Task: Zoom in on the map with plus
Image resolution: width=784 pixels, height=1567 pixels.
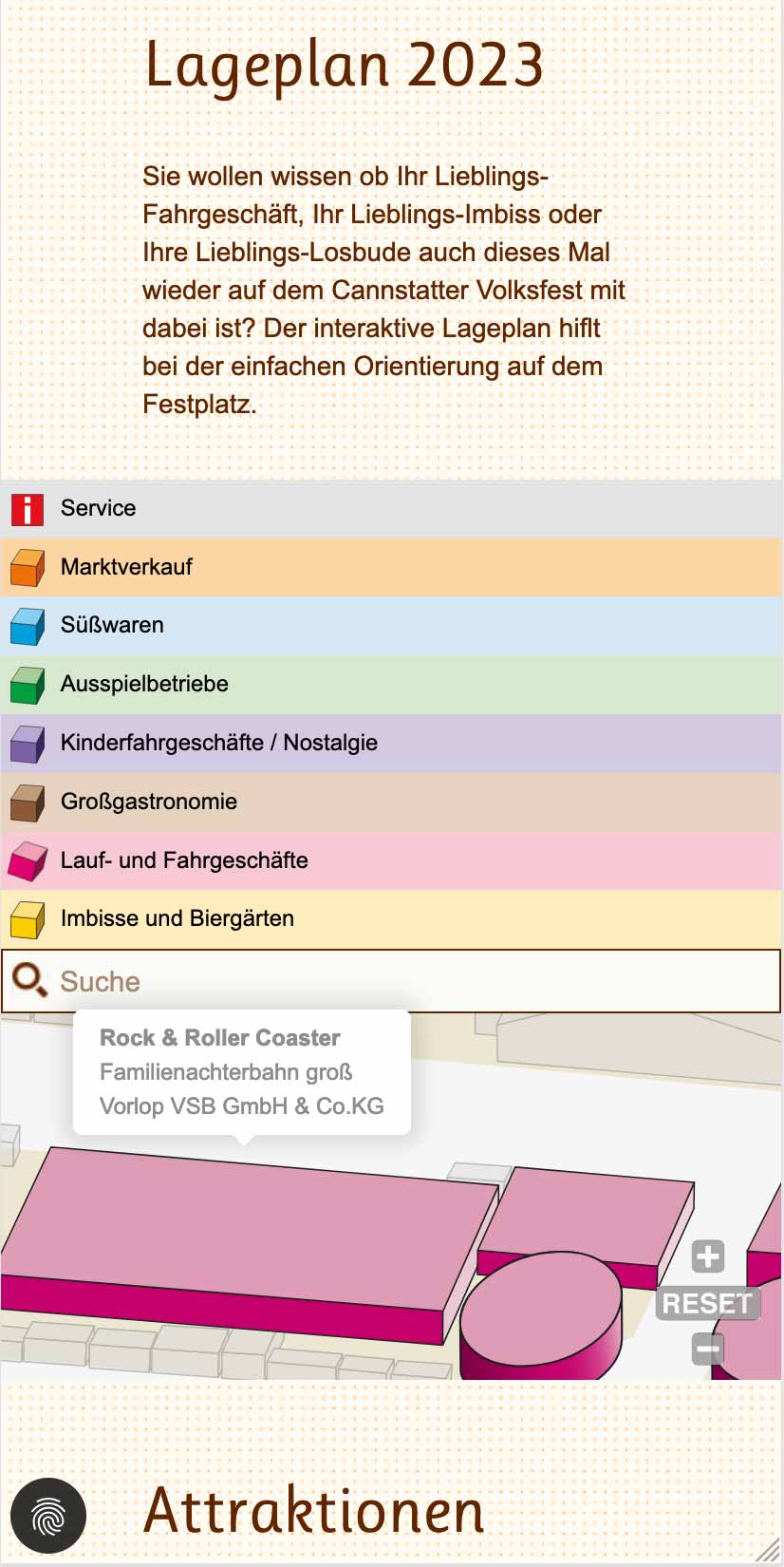Action: [x=708, y=1256]
